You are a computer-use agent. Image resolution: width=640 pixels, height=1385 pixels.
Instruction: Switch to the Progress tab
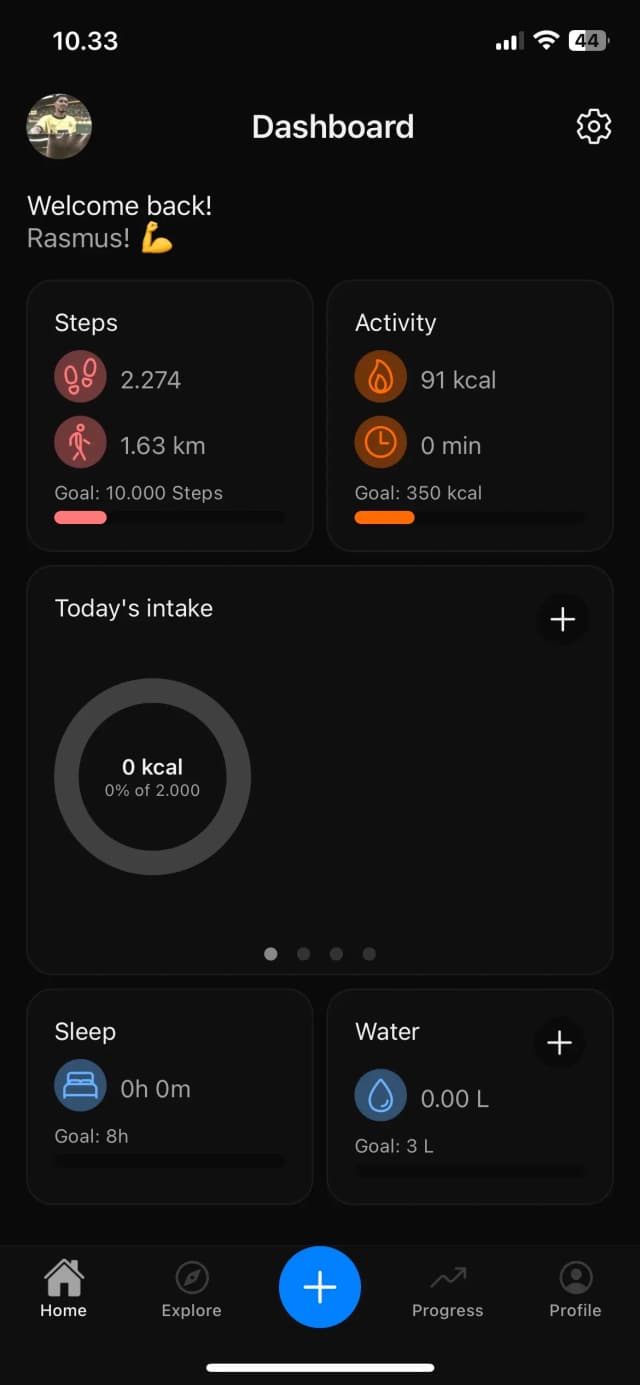pyautogui.click(x=447, y=1289)
